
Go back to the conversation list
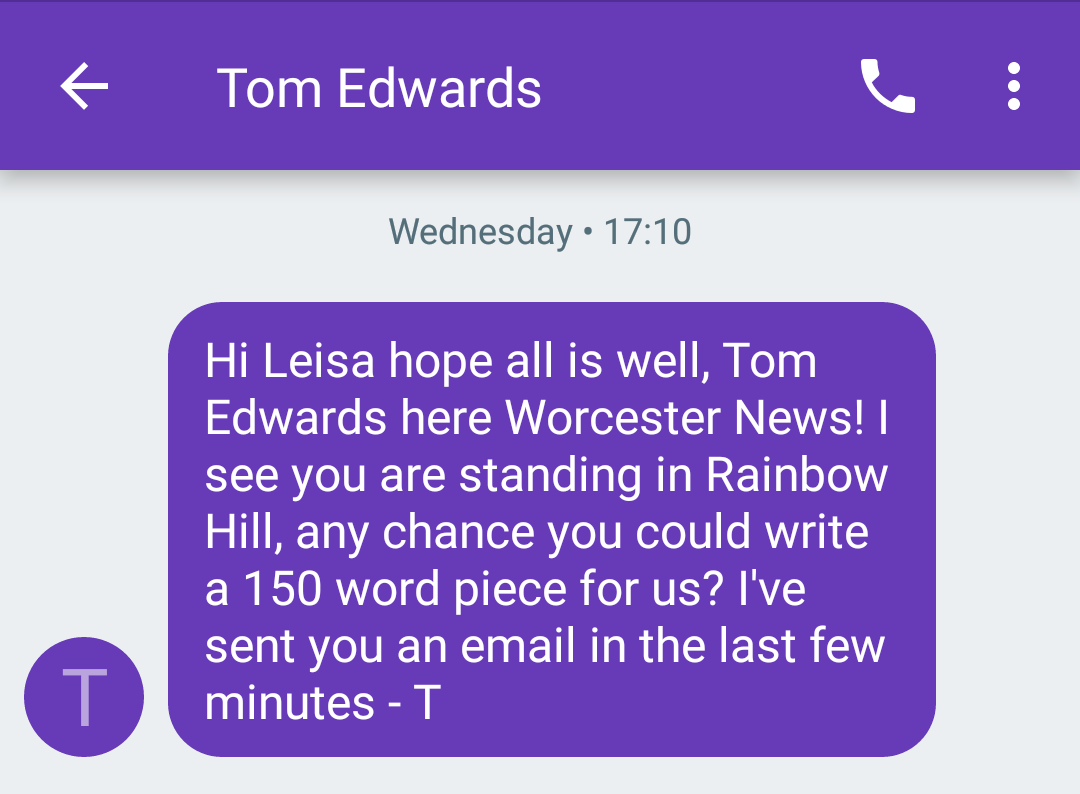point(84,87)
